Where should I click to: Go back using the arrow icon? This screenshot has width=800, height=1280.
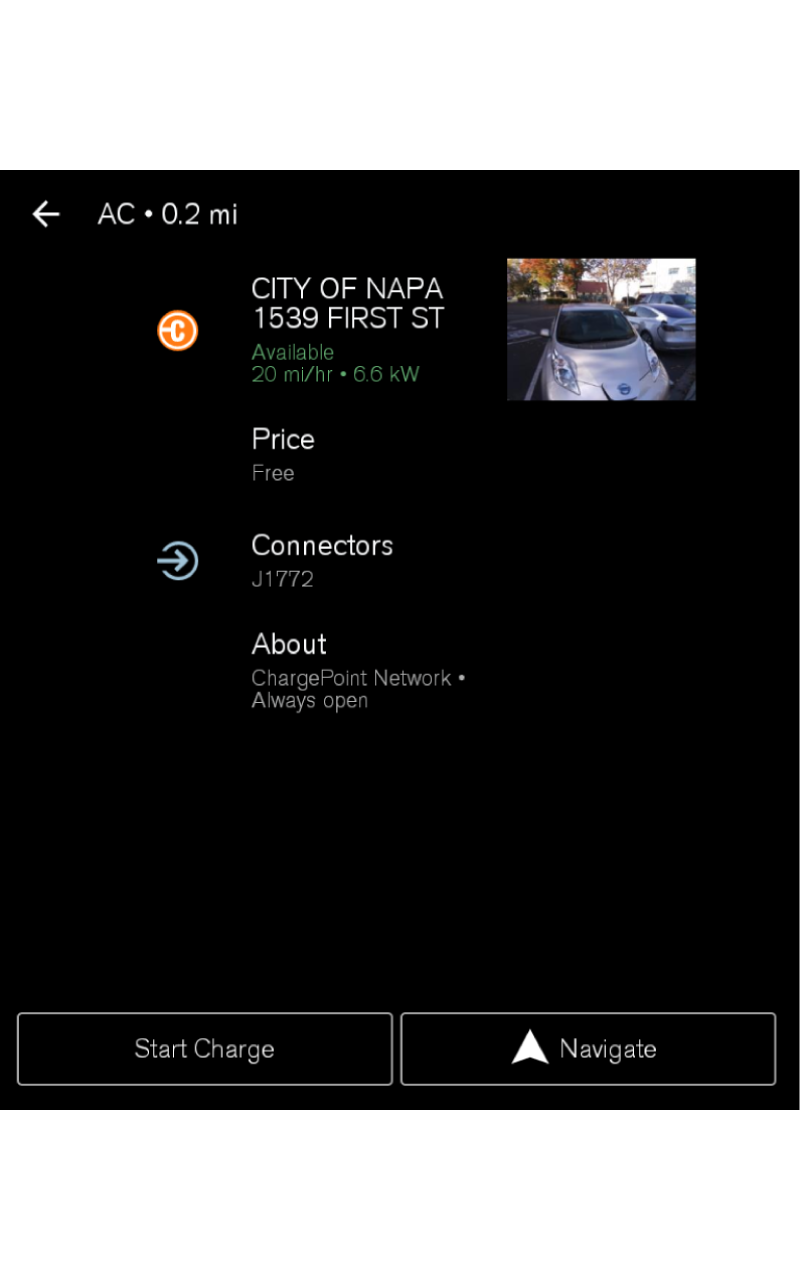click(x=46, y=214)
